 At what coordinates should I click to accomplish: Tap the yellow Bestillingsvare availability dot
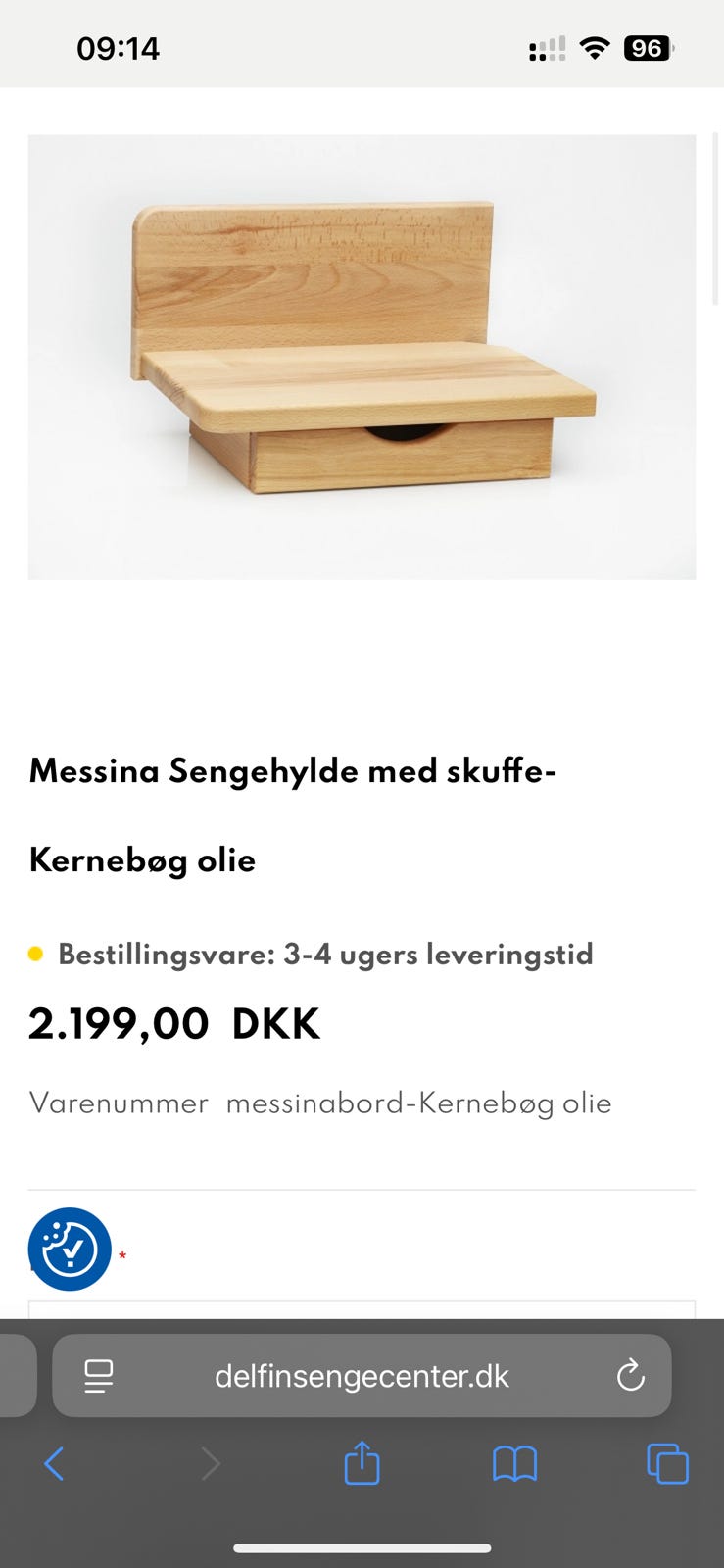click(37, 952)
